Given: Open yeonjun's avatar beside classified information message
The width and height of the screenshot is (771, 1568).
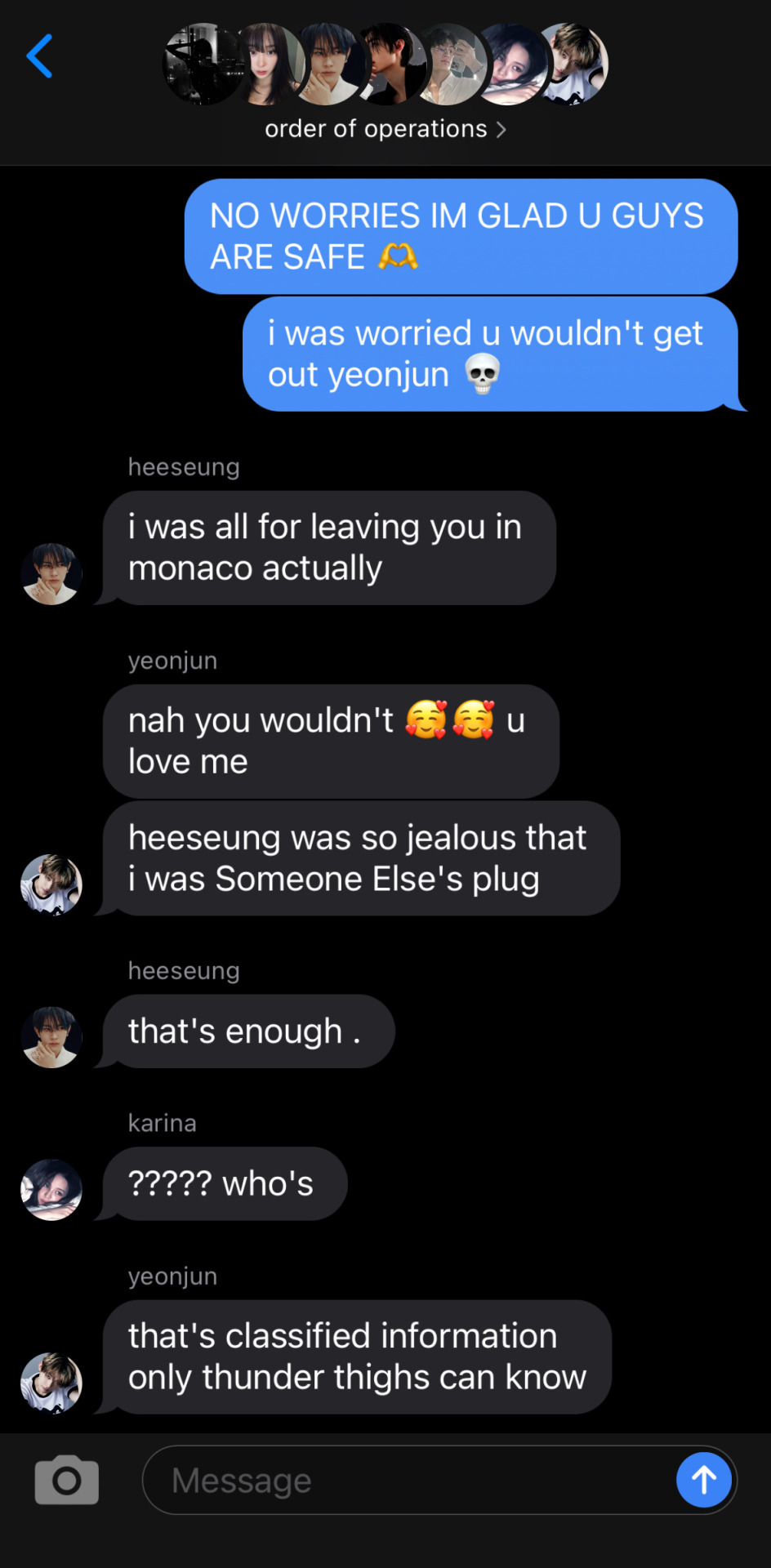Looking at the screenshot, I should pyautogui.click(x=51, y=1383).
